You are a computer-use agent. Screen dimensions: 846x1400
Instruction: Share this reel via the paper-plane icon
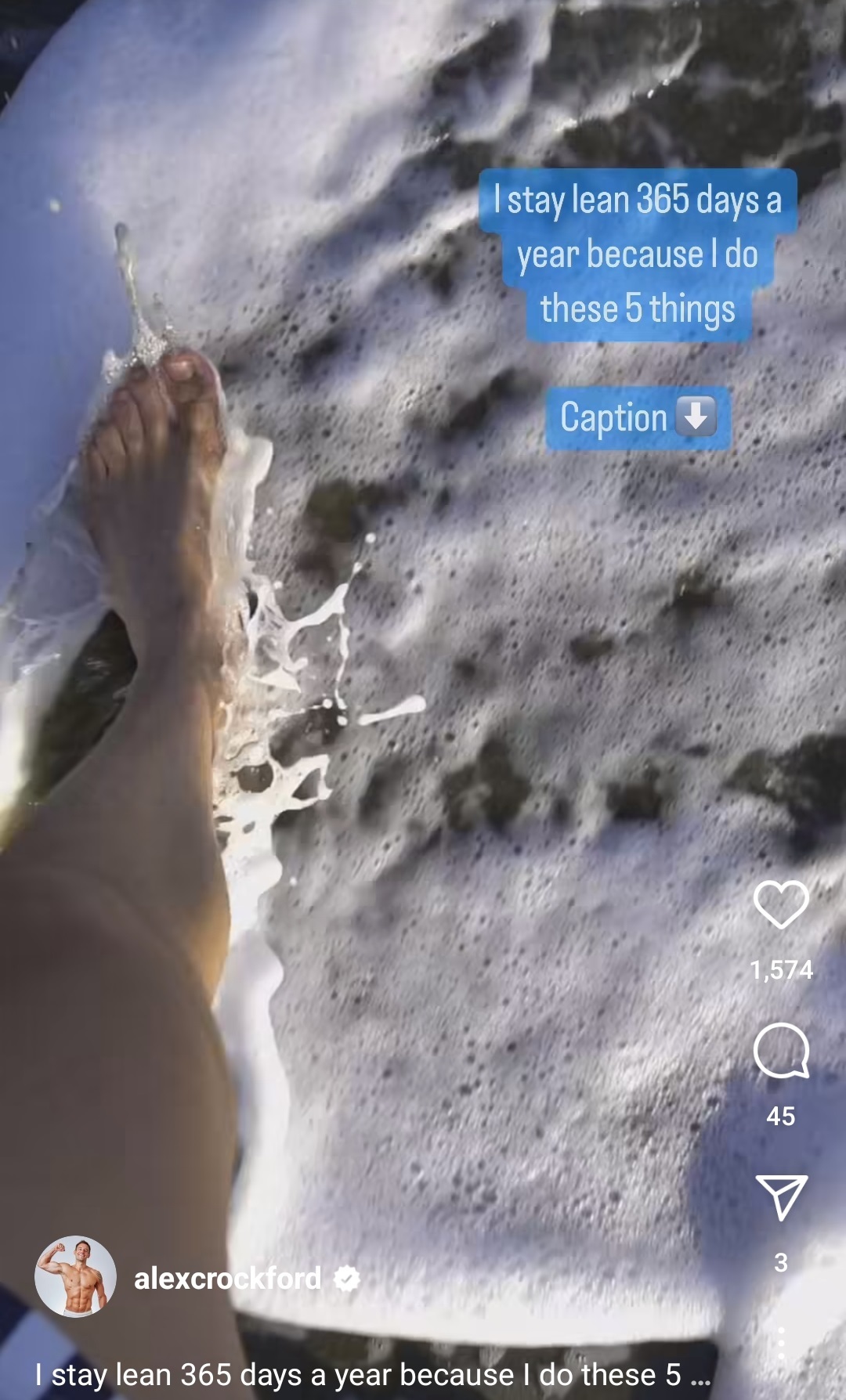781,1197
